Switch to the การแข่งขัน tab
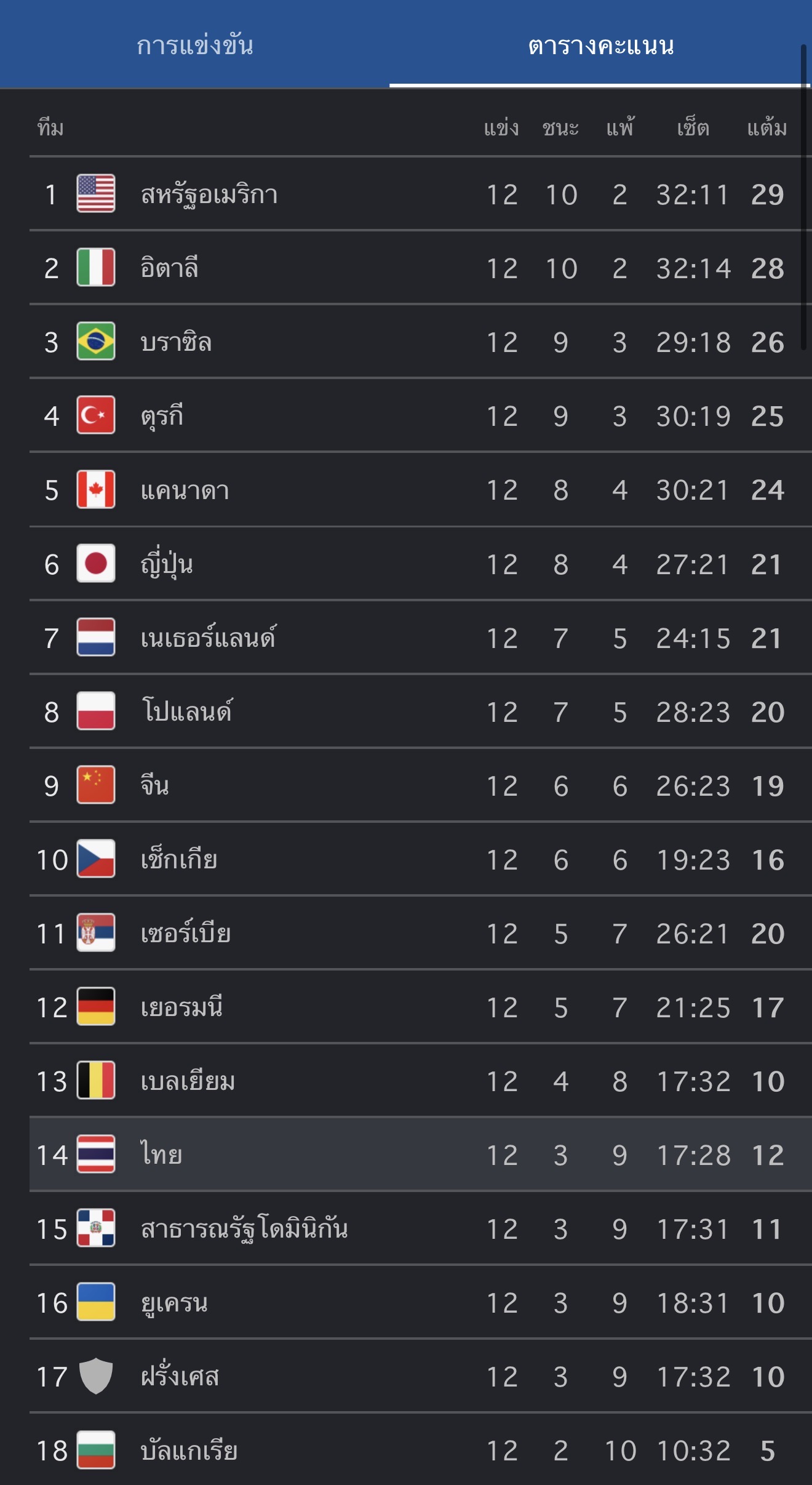Image resolution: width=812 pixels, height=1485 pixels. coord(194,45)
